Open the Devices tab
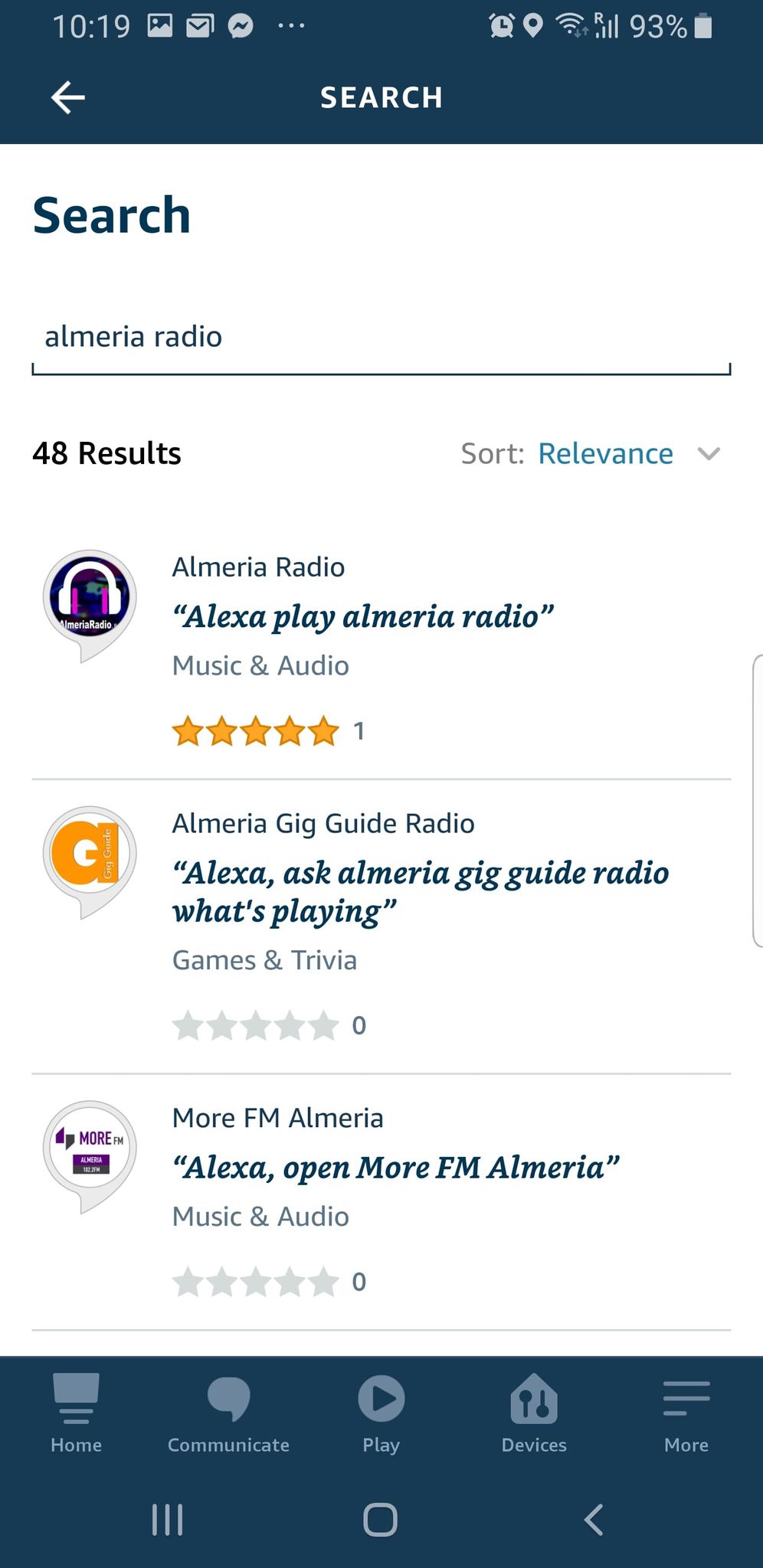Viewport: 763px width, 1568px height. (534, 1413)
